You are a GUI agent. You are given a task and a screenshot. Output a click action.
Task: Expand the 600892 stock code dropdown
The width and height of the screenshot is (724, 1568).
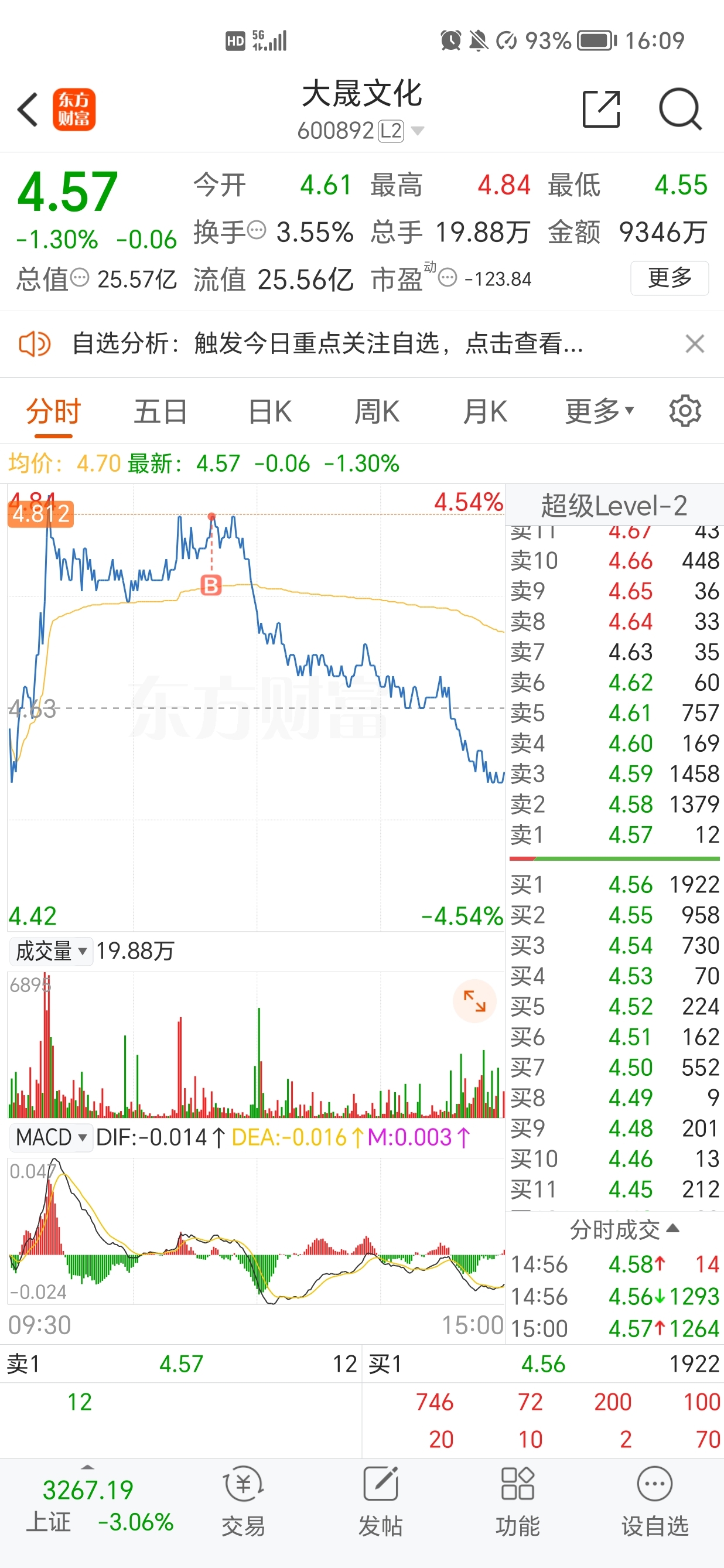(418, 131)
